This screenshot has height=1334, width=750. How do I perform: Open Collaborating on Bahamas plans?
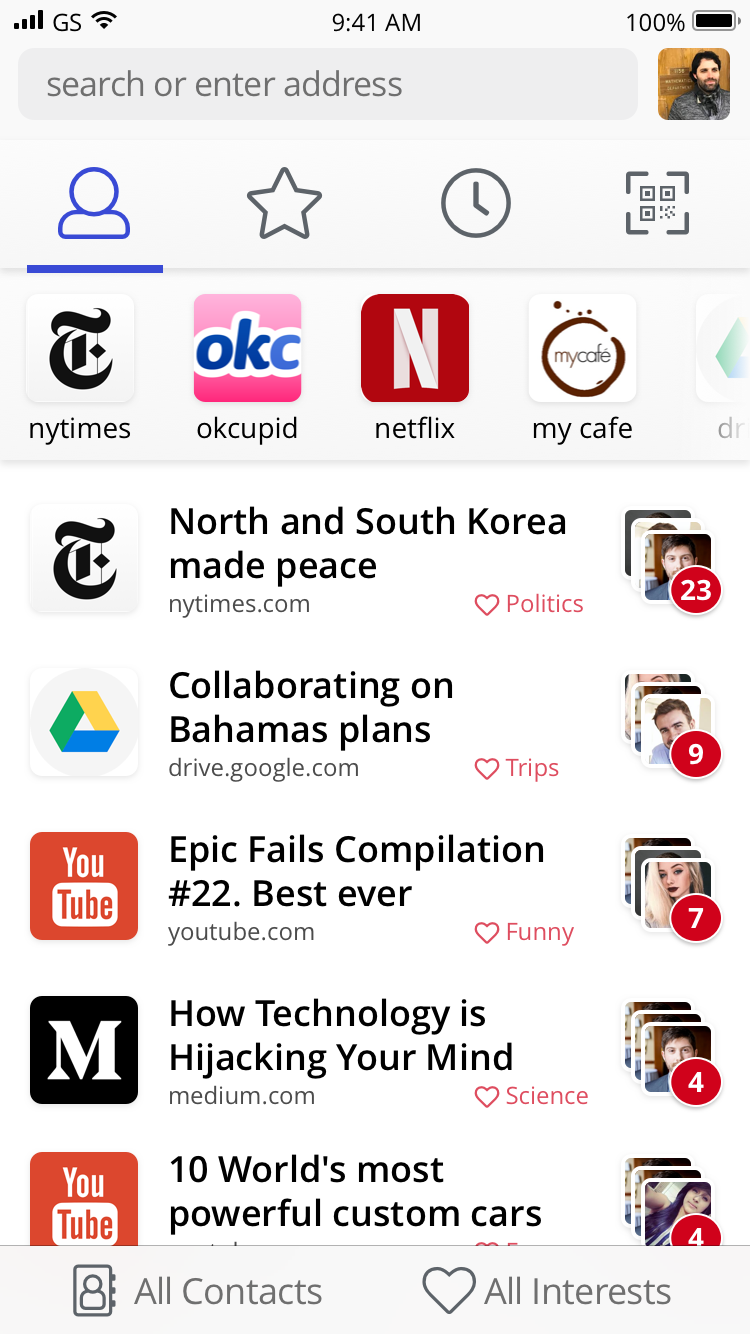(311, 707)
